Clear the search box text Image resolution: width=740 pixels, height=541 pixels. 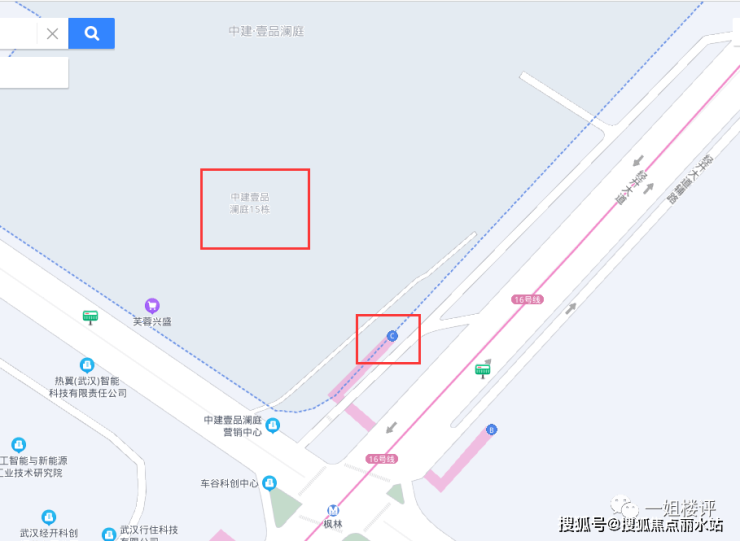53,33
